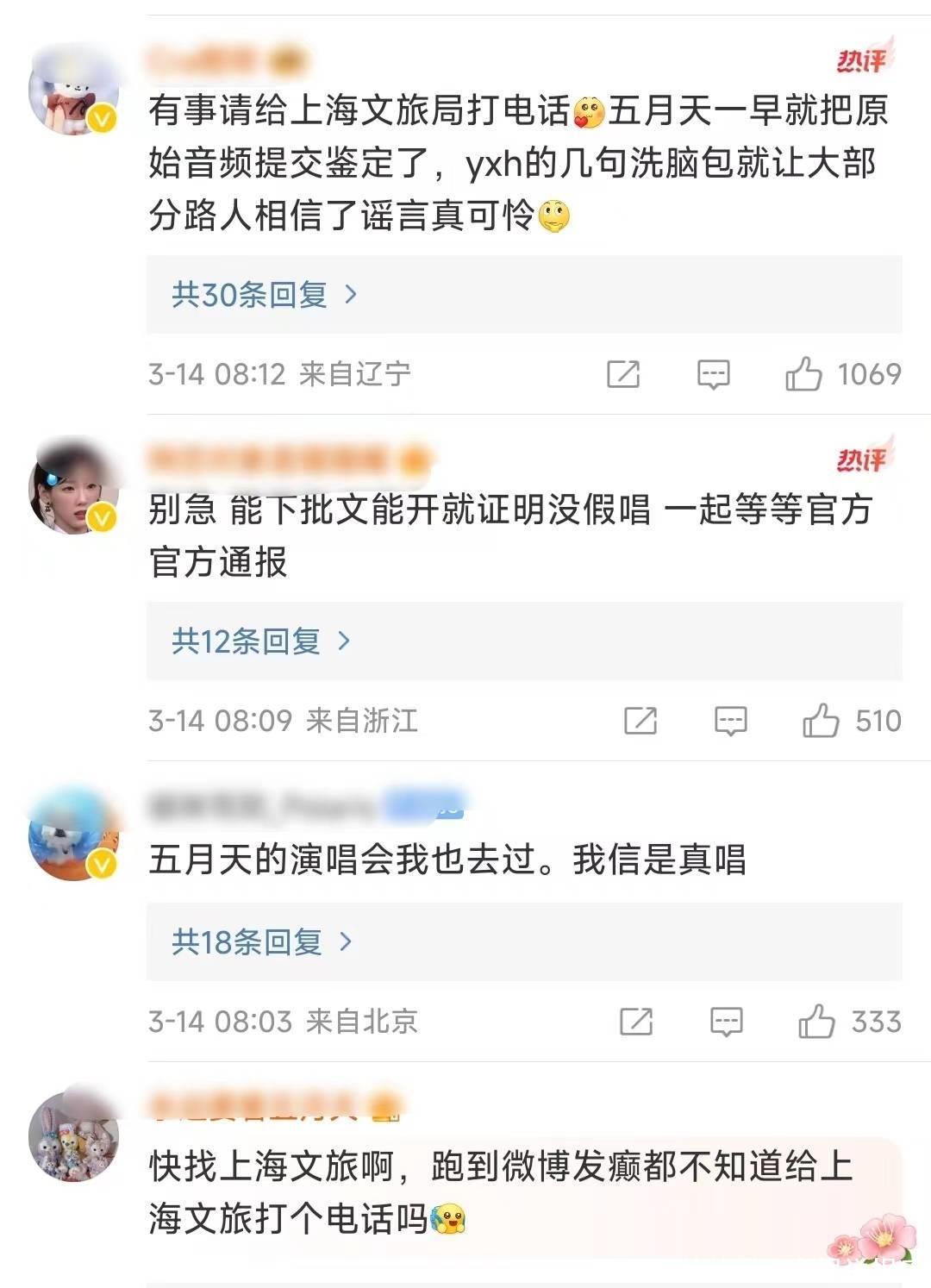931x1288 pixels.
Task: Repost the comment from 北京
Action: [x=636, y=1022]
